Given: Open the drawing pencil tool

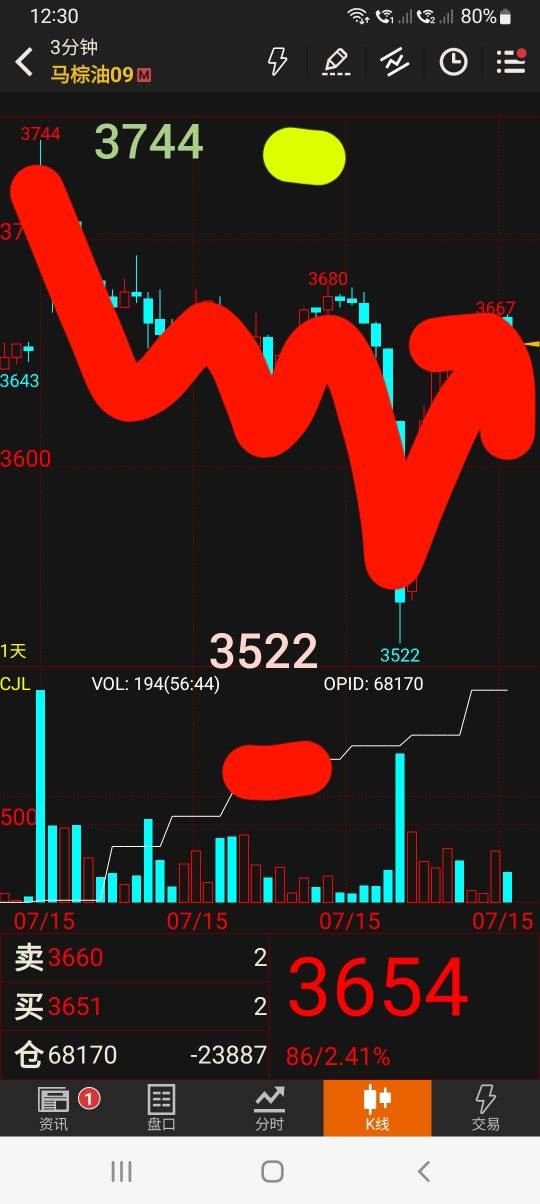Looking at the screenshot, I should pyautogui.click(x=336, y=62).
